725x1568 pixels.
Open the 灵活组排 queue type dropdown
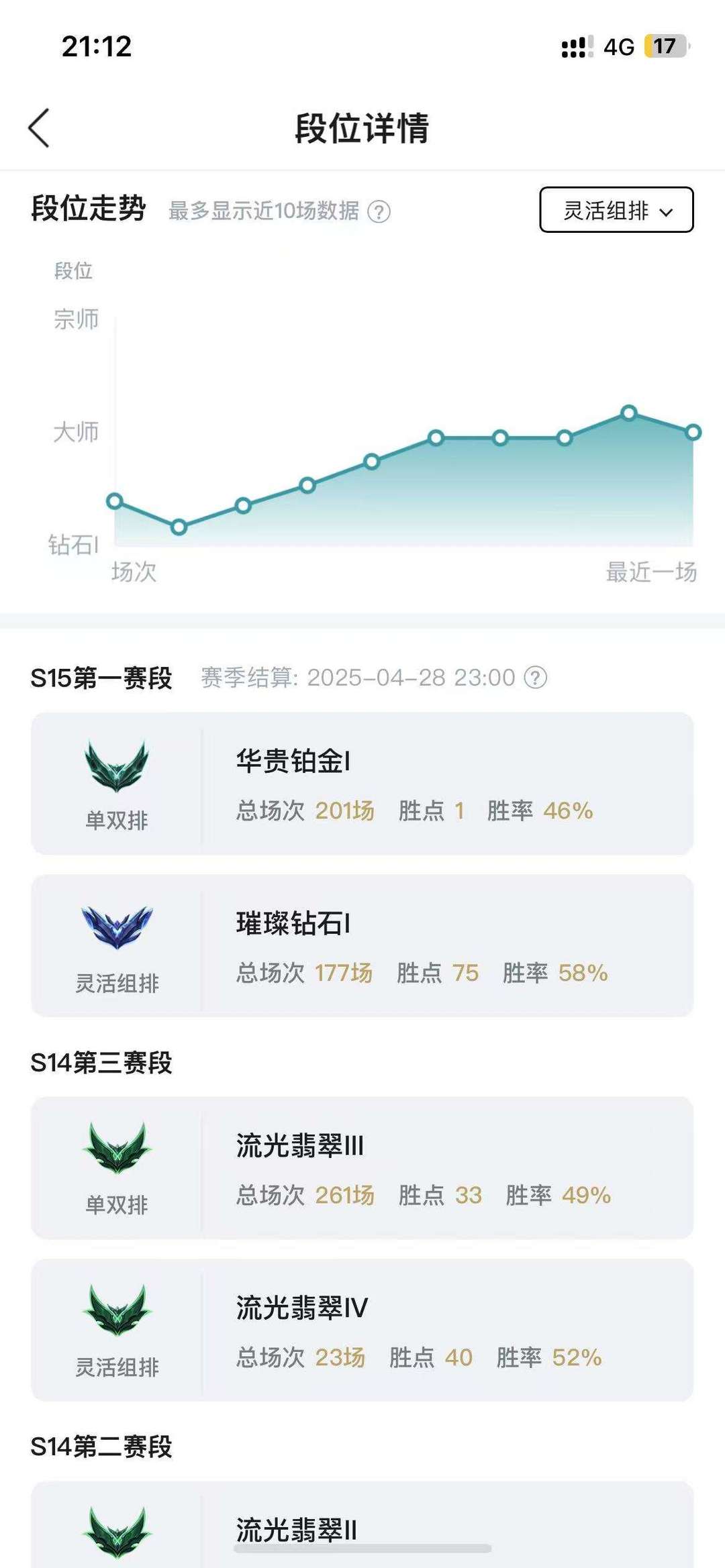coord(616,210)
